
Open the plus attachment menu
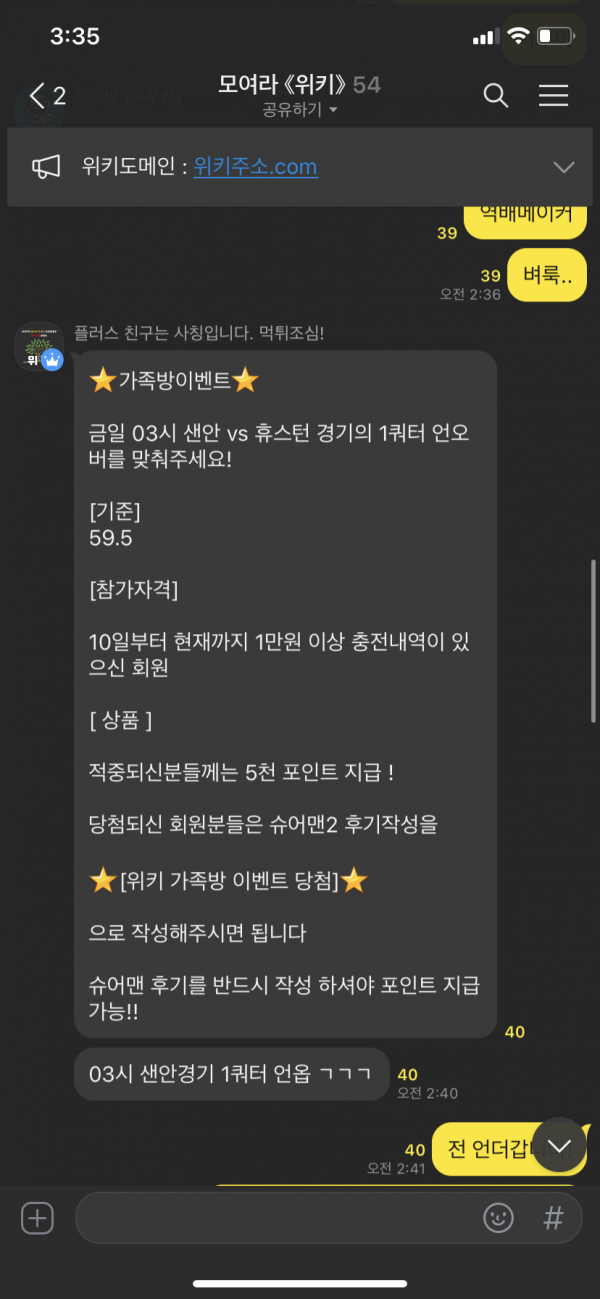pos(37,1218)
